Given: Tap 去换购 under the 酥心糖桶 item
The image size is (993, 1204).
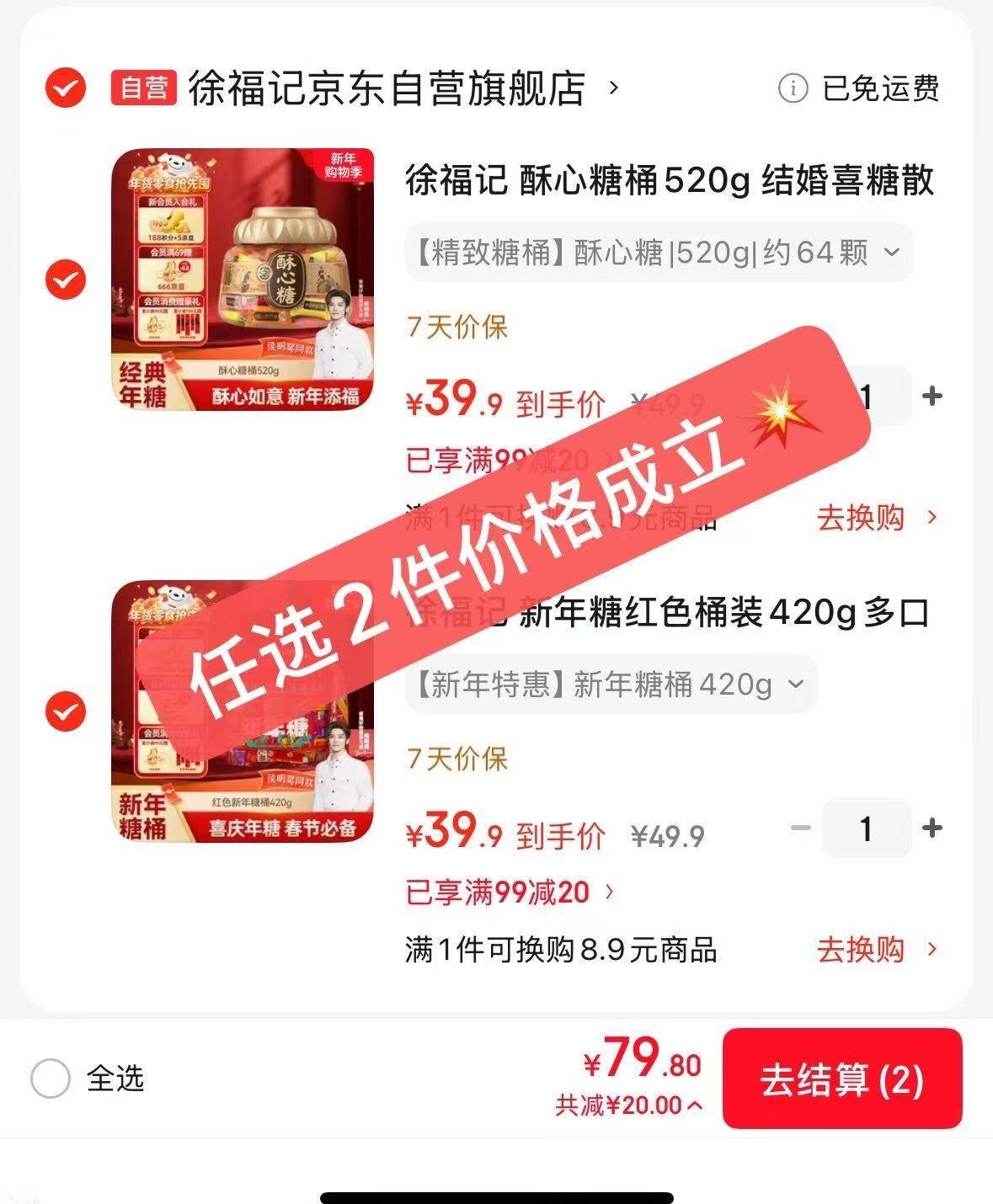Looking at the screenshot, I should coord(876,518).
